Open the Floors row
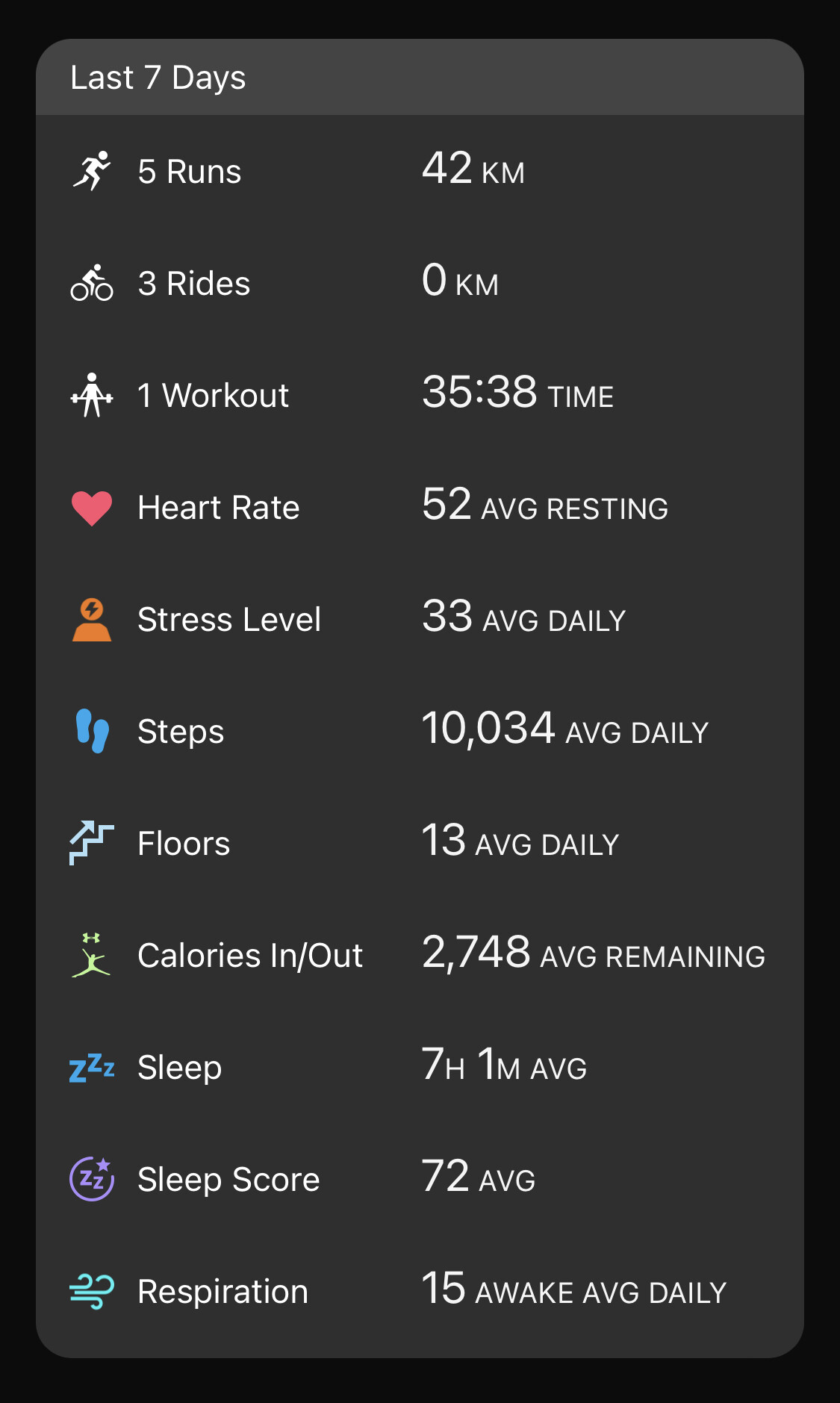 click(420, 843)
